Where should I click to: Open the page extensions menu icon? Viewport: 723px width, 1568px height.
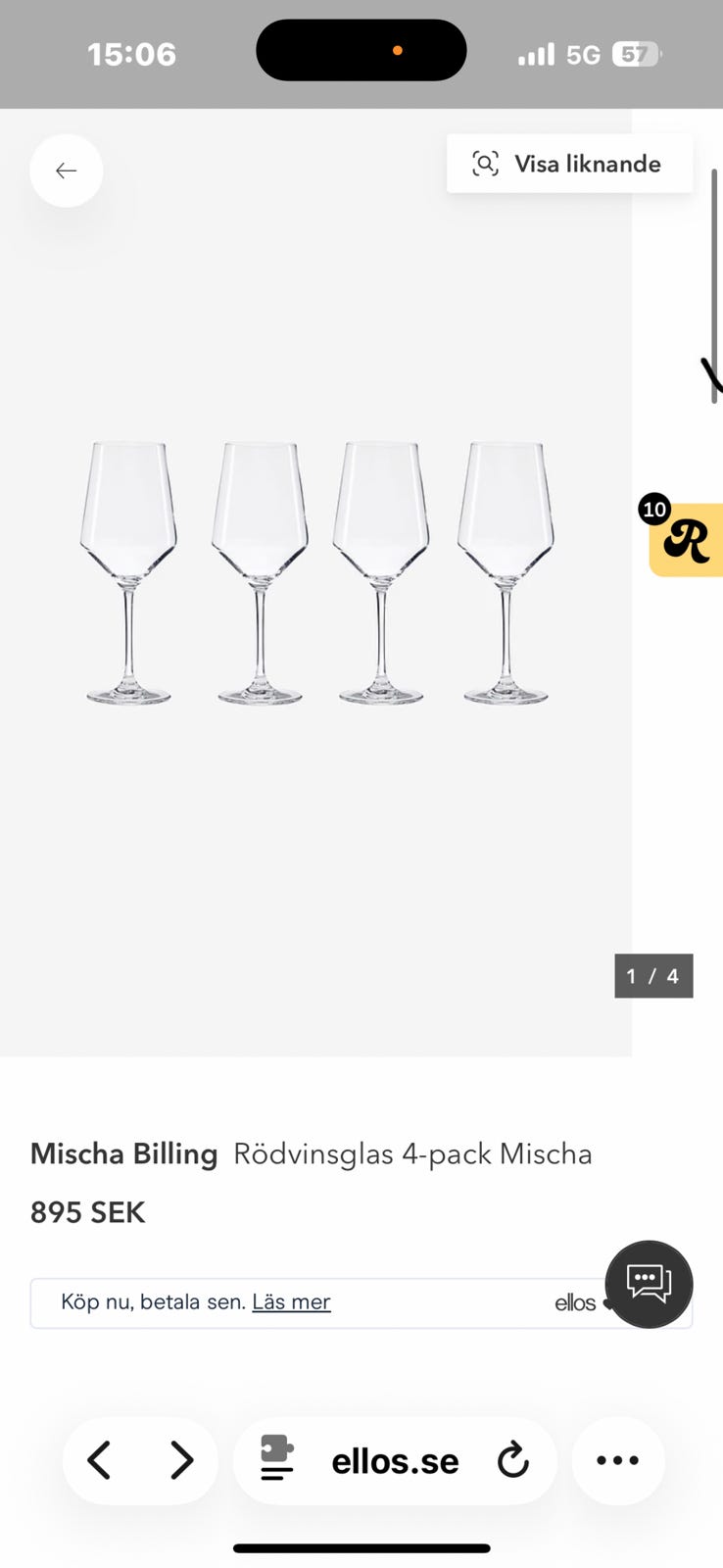276,1458
